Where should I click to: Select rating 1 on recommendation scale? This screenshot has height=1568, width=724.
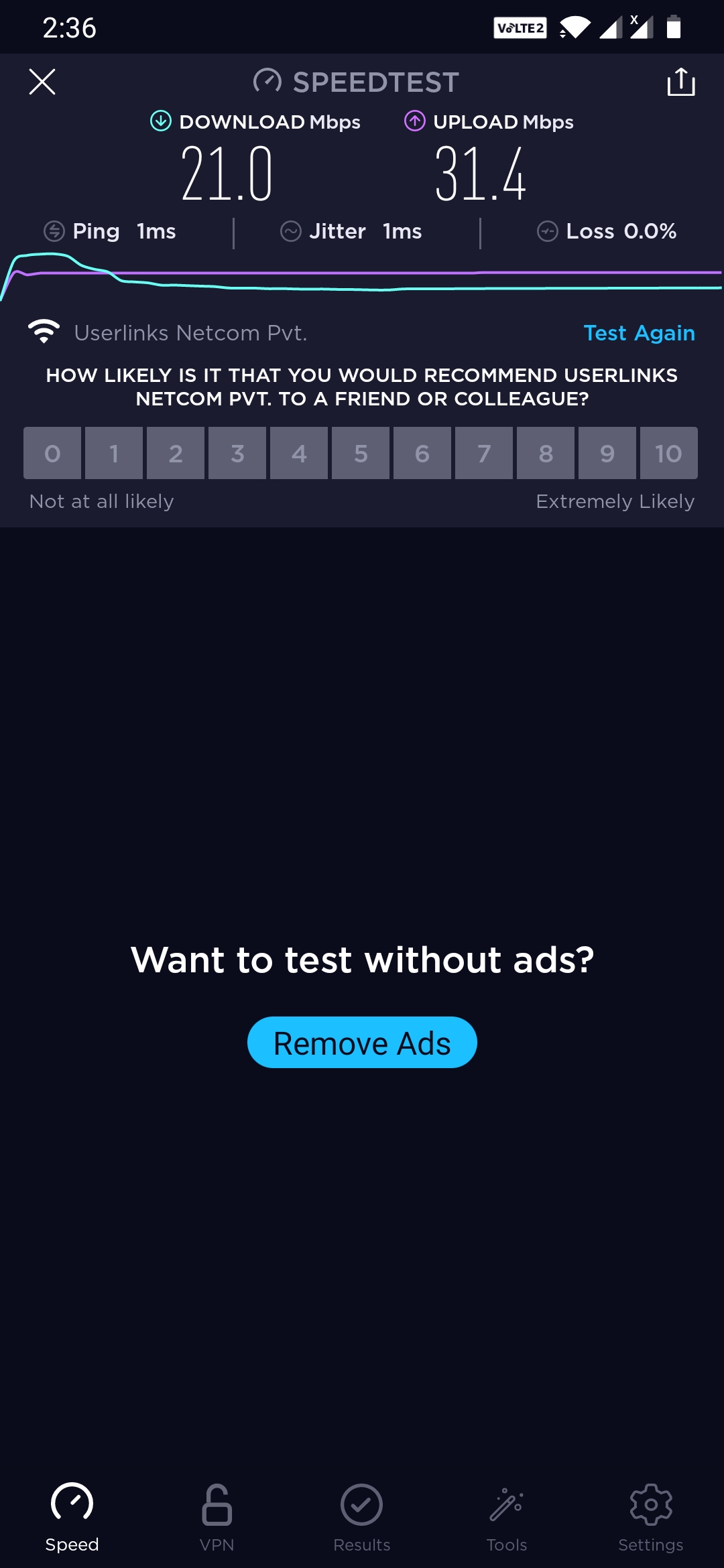(114, 454)
